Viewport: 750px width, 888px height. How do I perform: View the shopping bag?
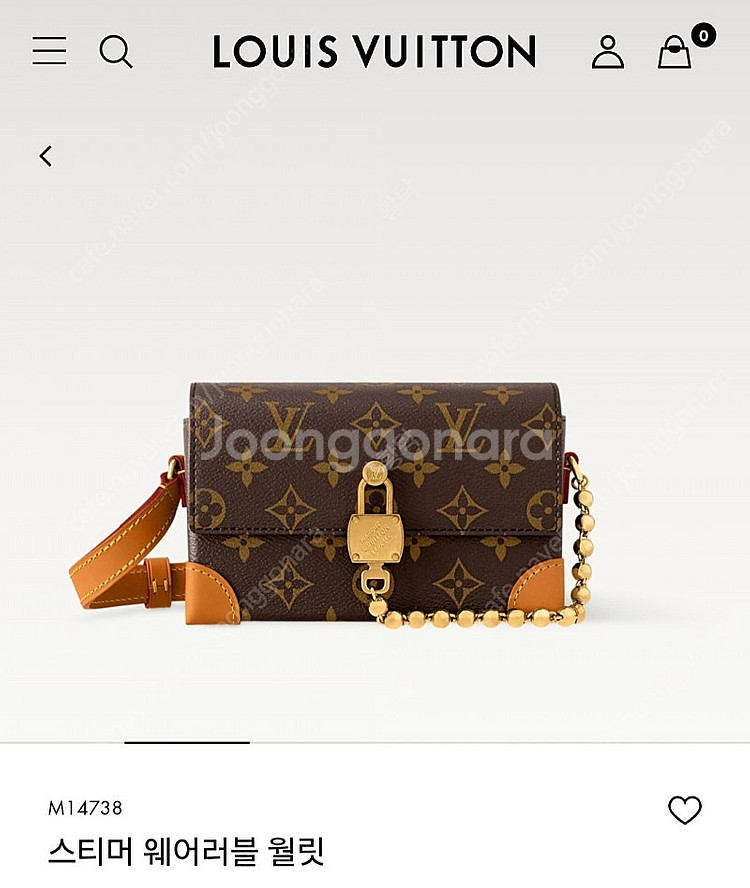pos(676,51)
